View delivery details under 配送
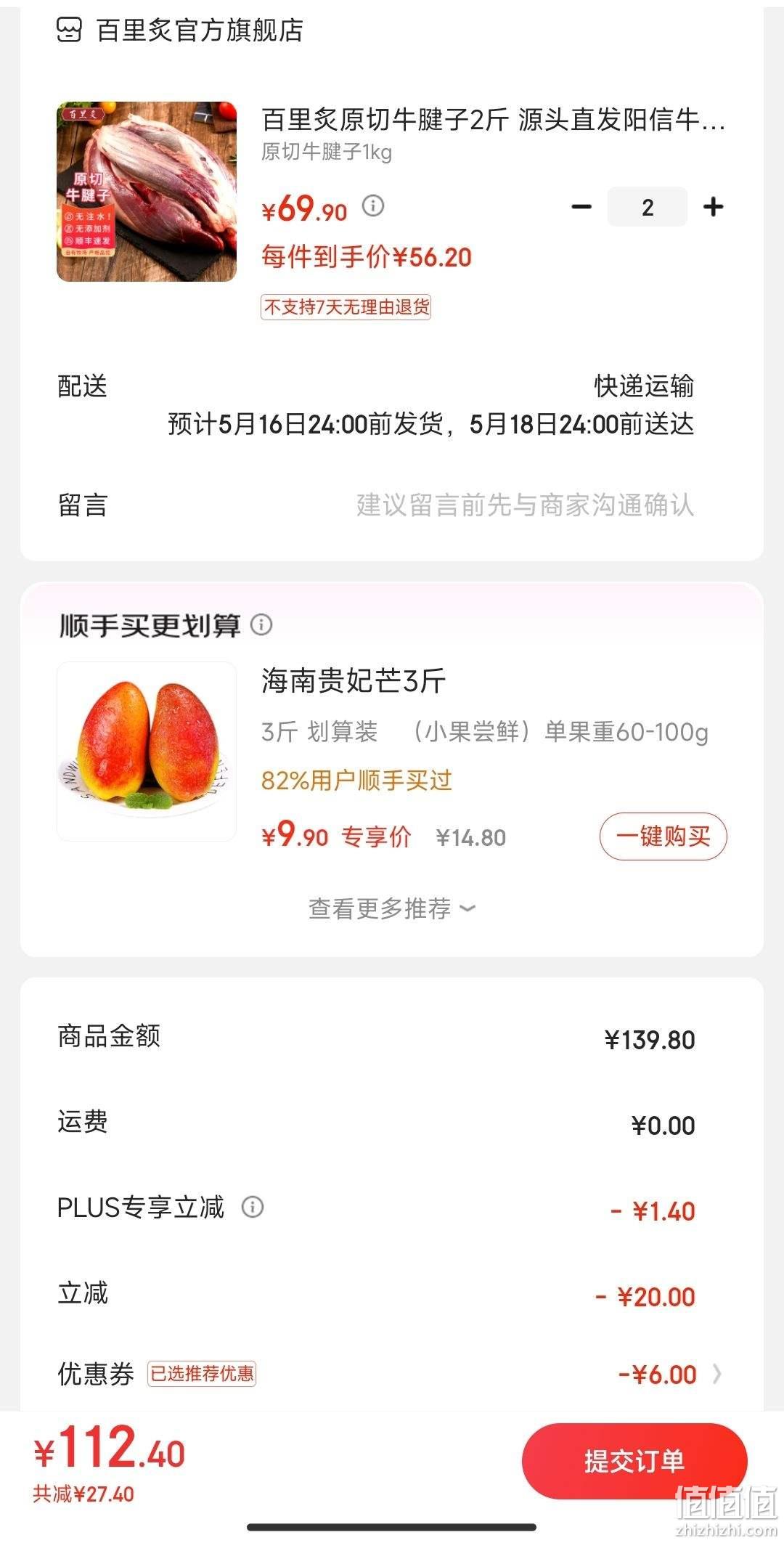Viewport: 784px width, 1543px height. (392, 405)
